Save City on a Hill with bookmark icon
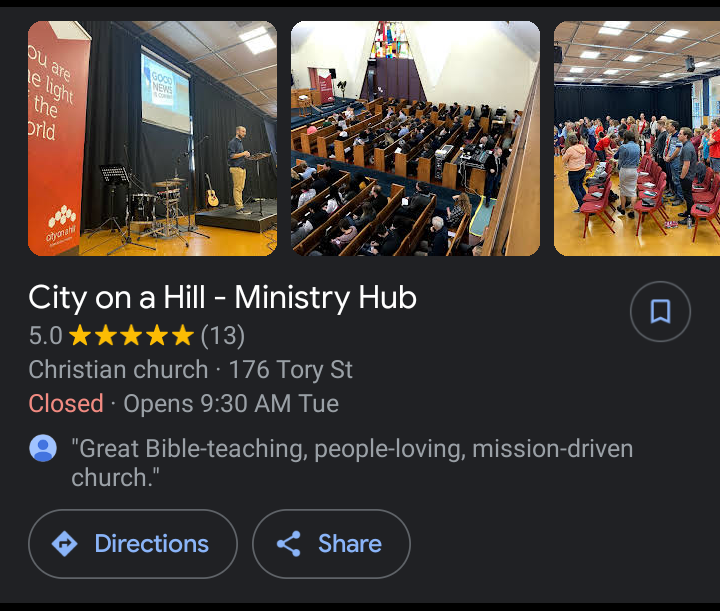The height and width of the screenshot is (611, 720). (x=660, y=313)
